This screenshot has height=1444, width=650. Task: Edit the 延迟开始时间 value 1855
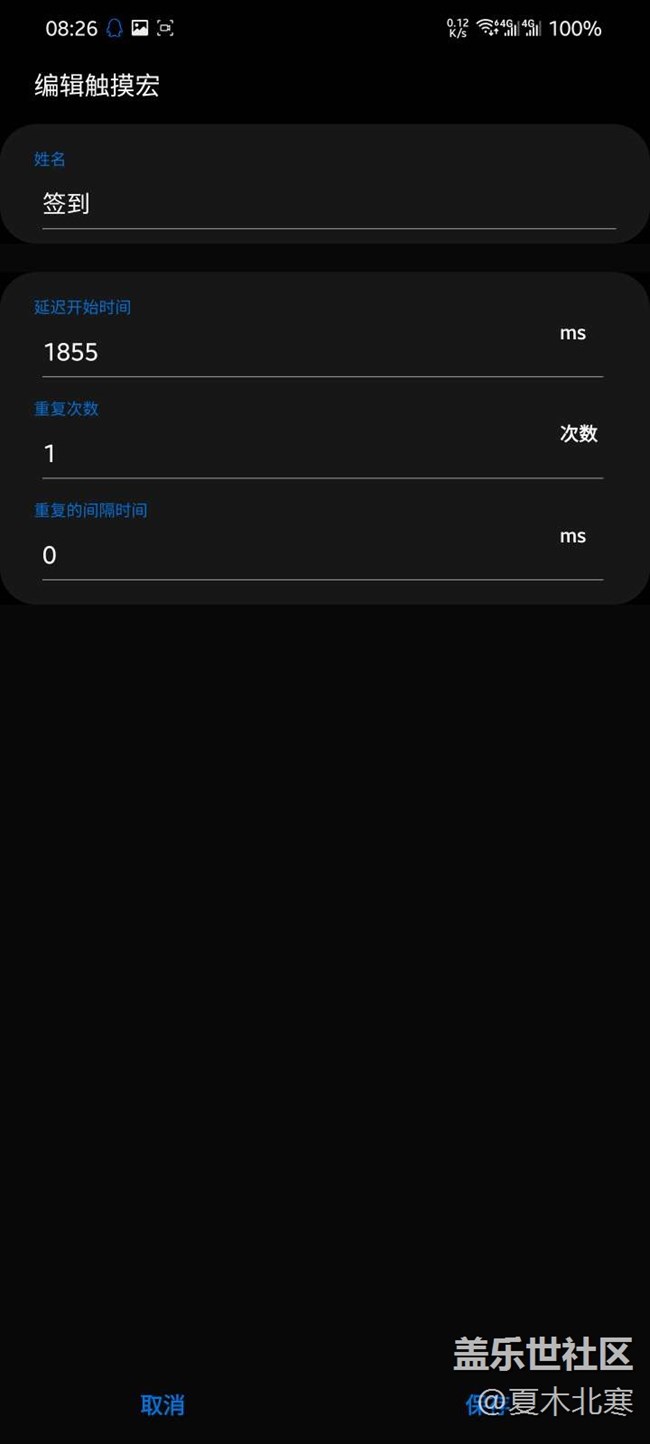coord(322,352)
